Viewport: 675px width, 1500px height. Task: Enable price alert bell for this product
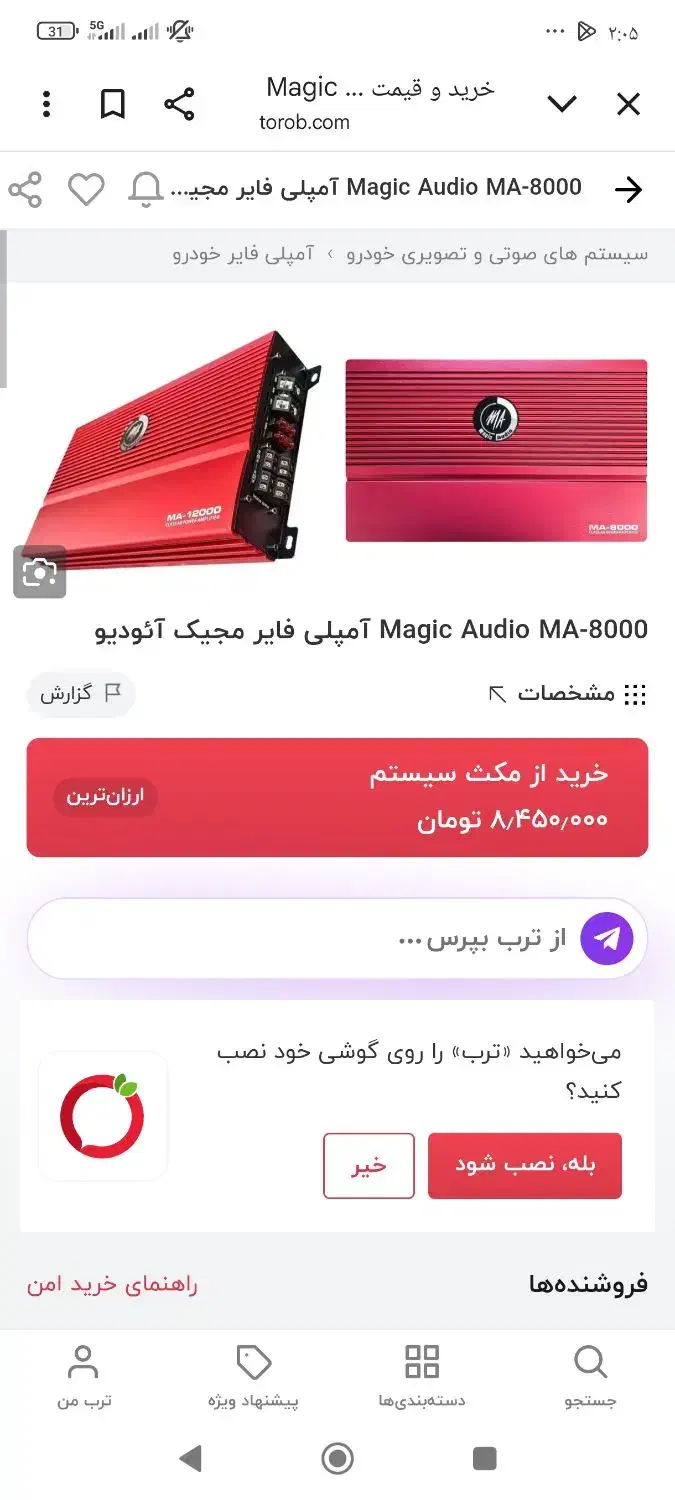[x=146, y=189]
